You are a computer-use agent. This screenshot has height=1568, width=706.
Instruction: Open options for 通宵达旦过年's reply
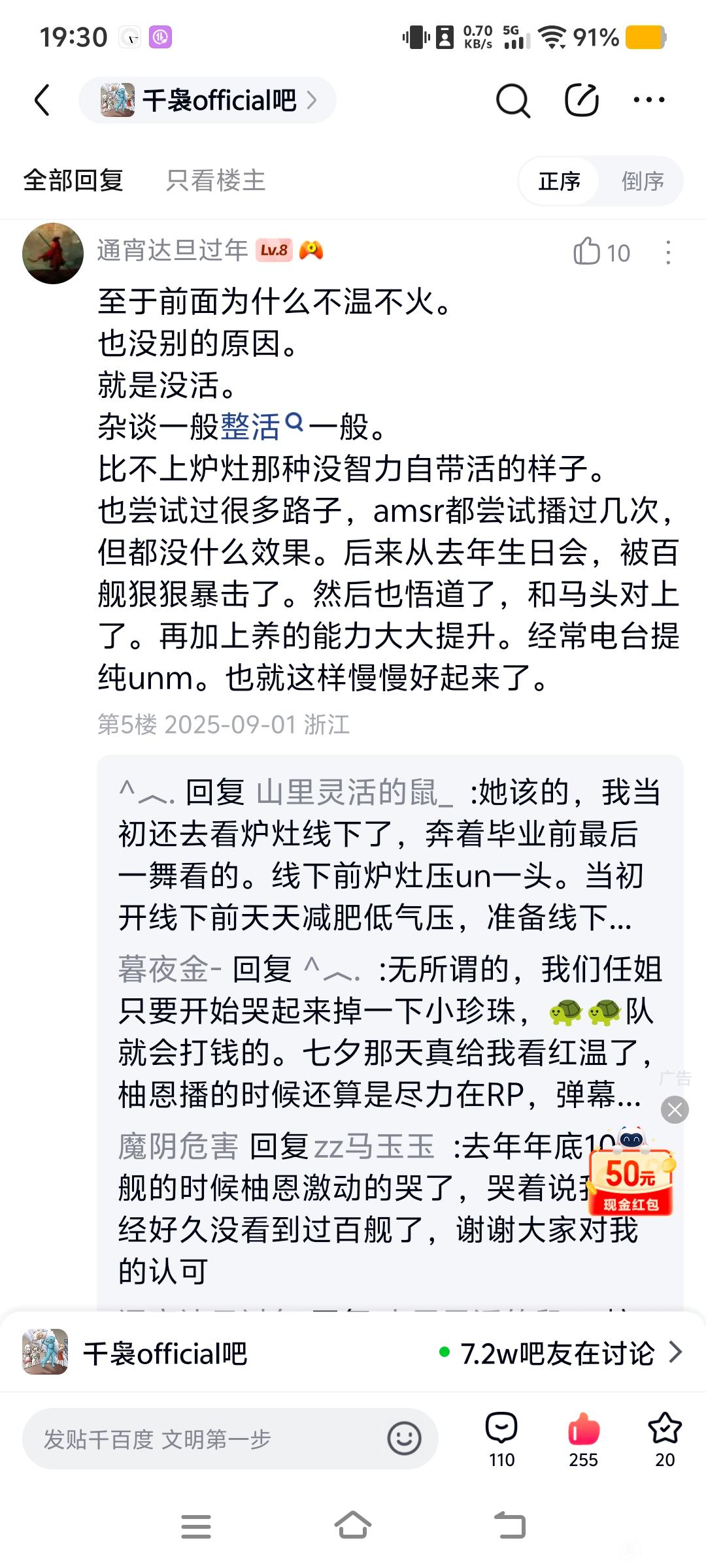point(668,252)
